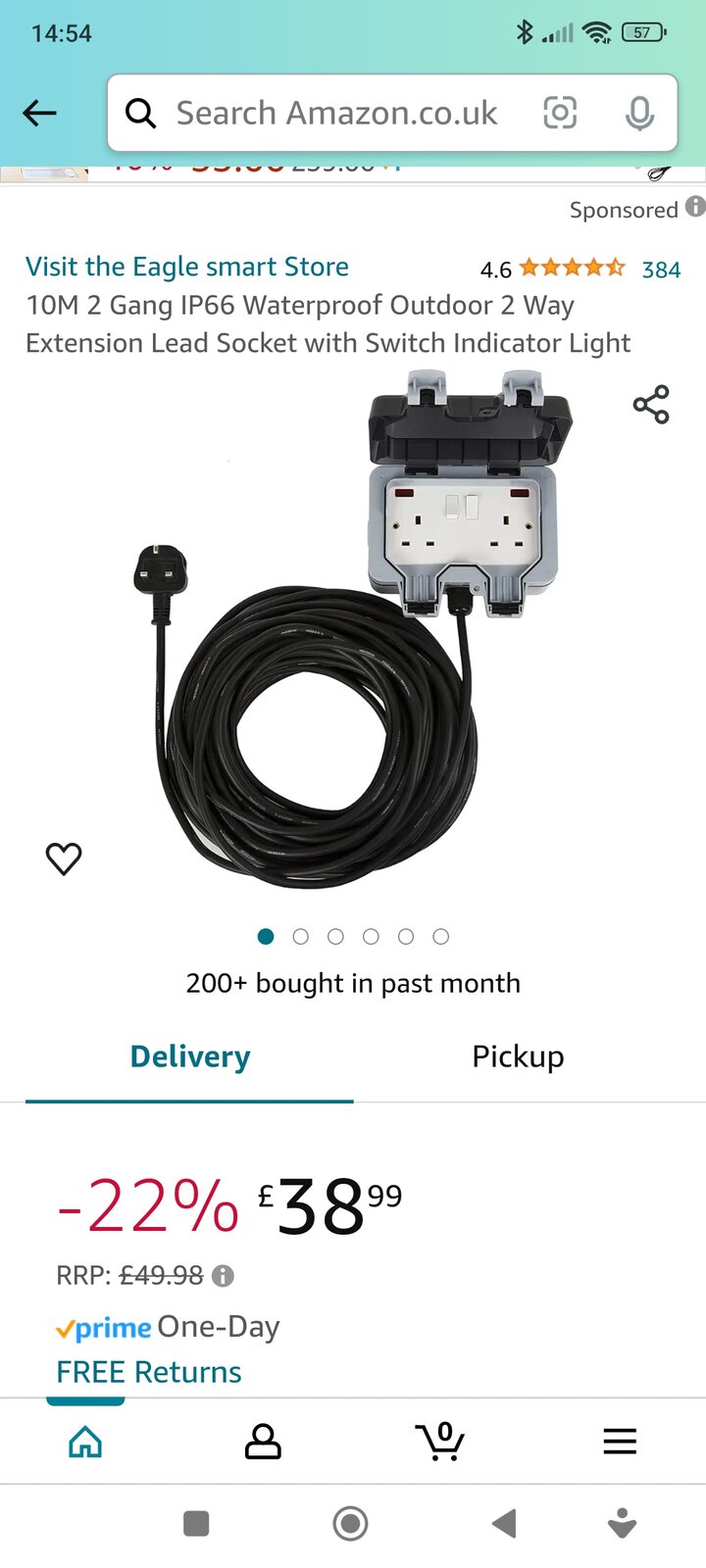This screenshot has width=706, height=1568.
Task: Open FREE Returns details
Action: pos(149,1372)
